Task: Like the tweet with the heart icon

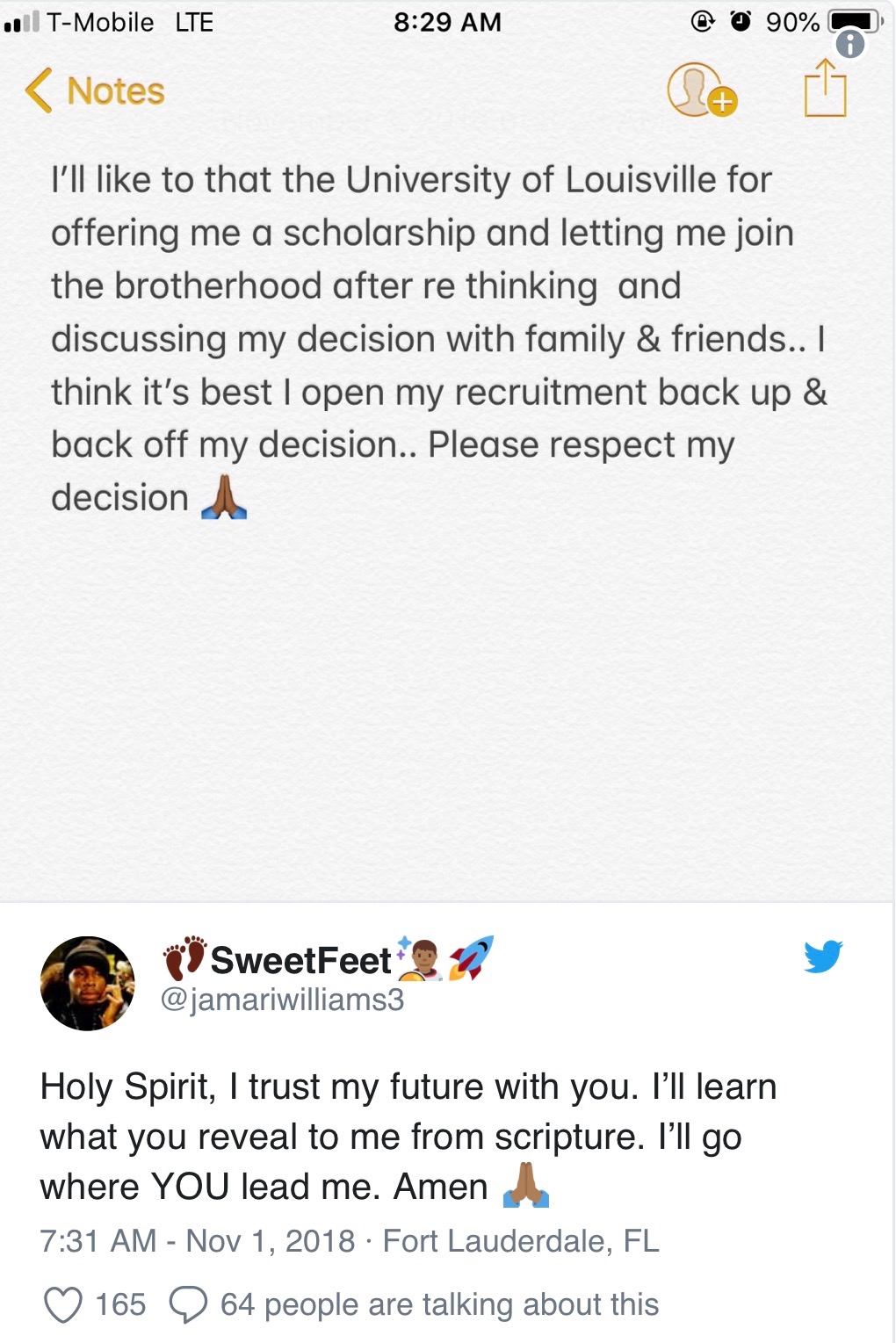Action: pyautogui.click(x=63, y=1304)
